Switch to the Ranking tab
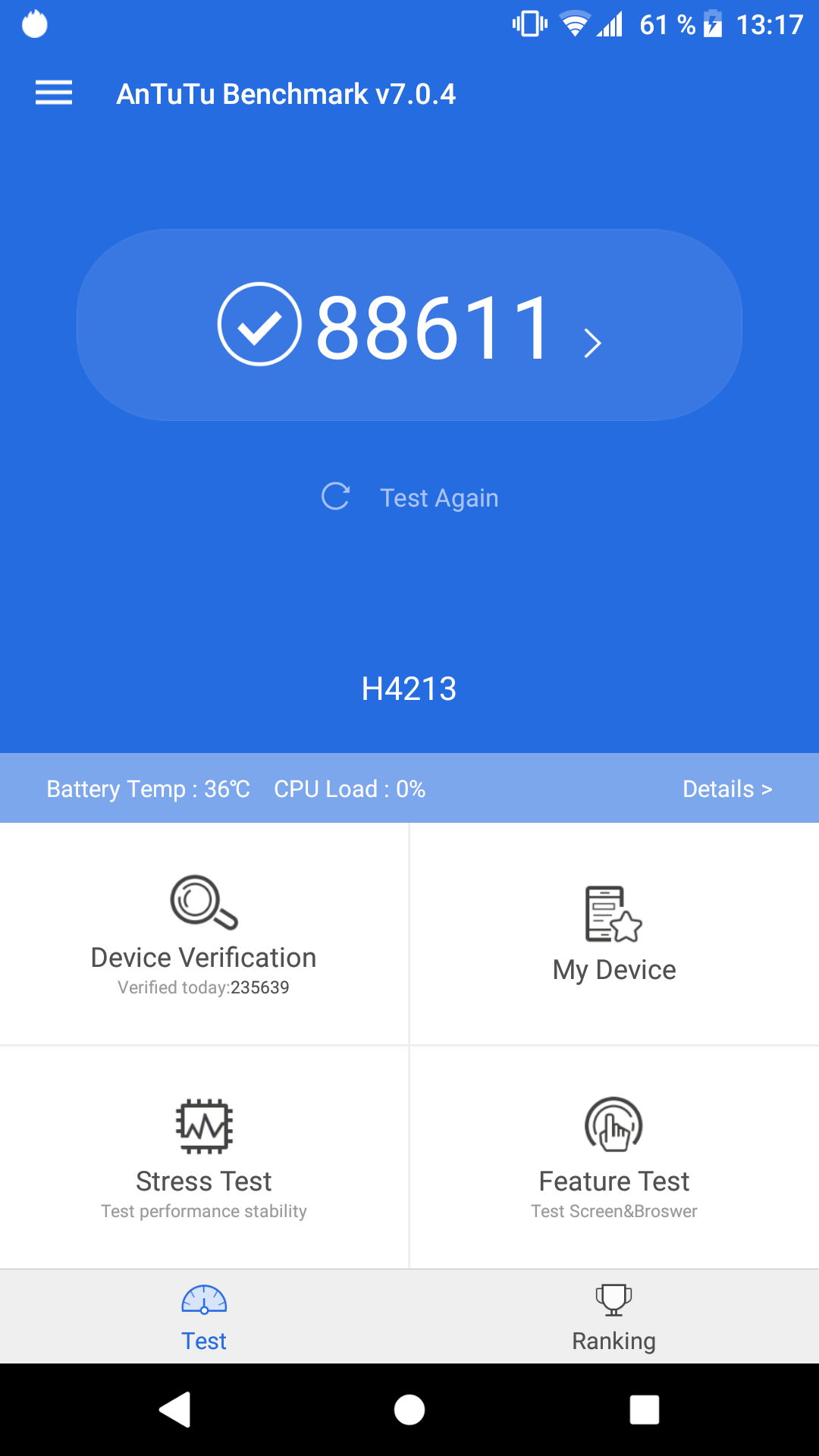The width and height of the screenshot is (819, 1456). pos(614,1317)
